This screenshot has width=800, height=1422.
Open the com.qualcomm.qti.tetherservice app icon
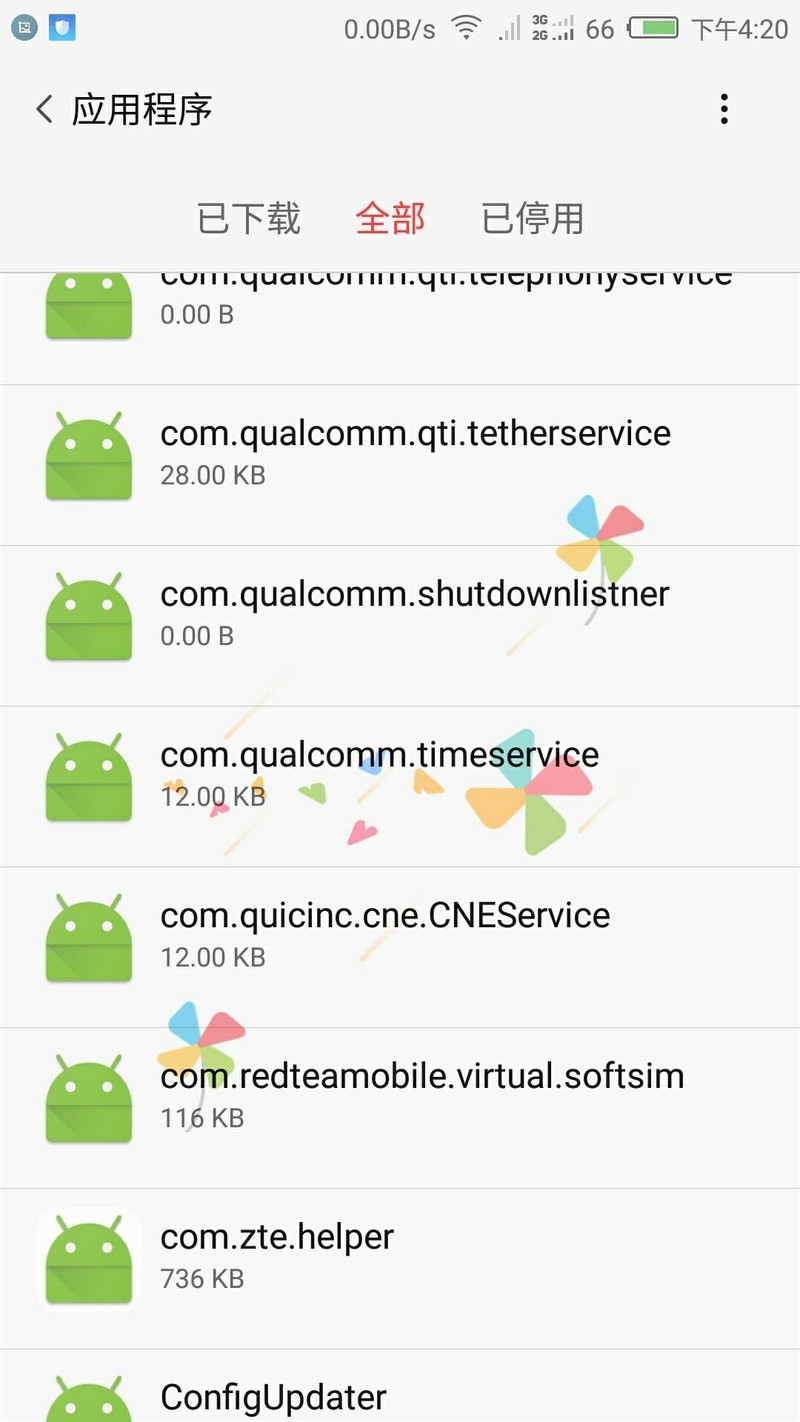pyautogui.click(x=88, y=454)
